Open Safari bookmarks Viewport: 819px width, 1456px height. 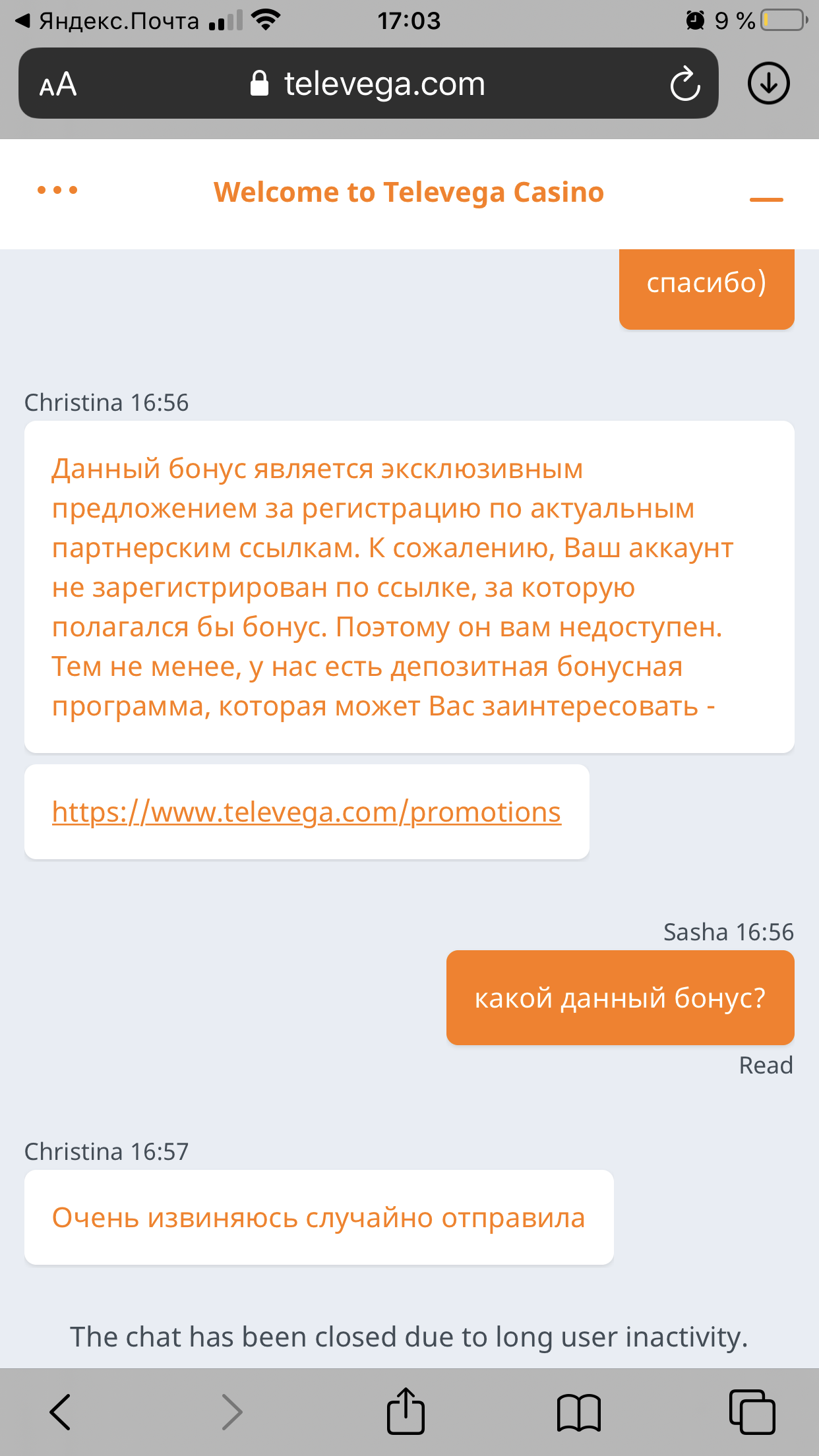point(578,1411)
